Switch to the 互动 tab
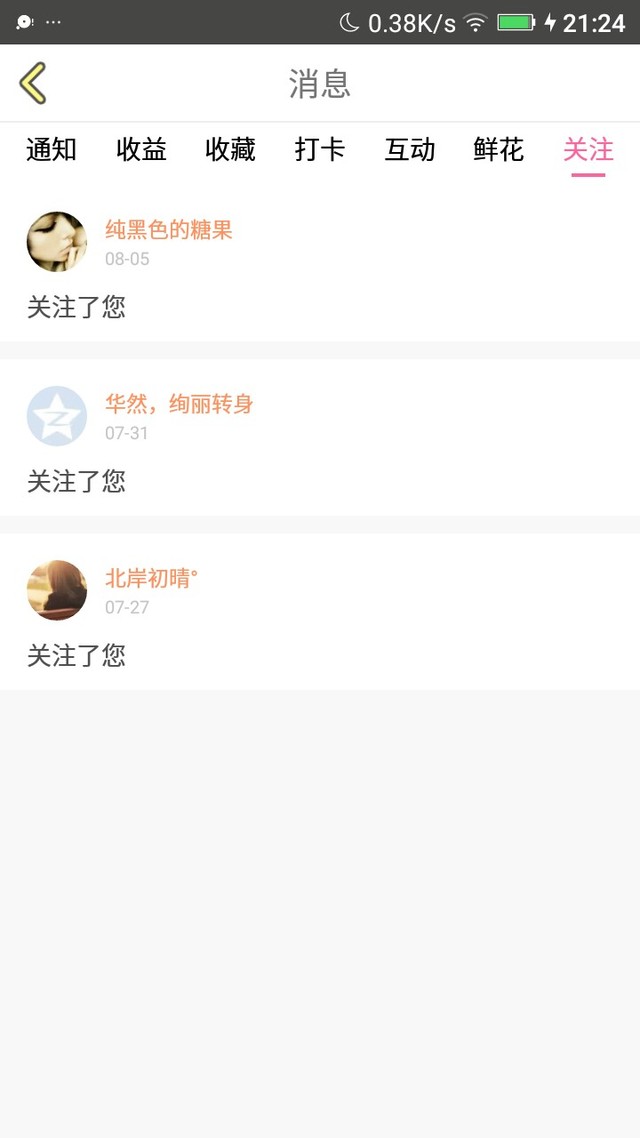Image resolution: width=640 pixels, height=1138 pixels. [410, 150]
